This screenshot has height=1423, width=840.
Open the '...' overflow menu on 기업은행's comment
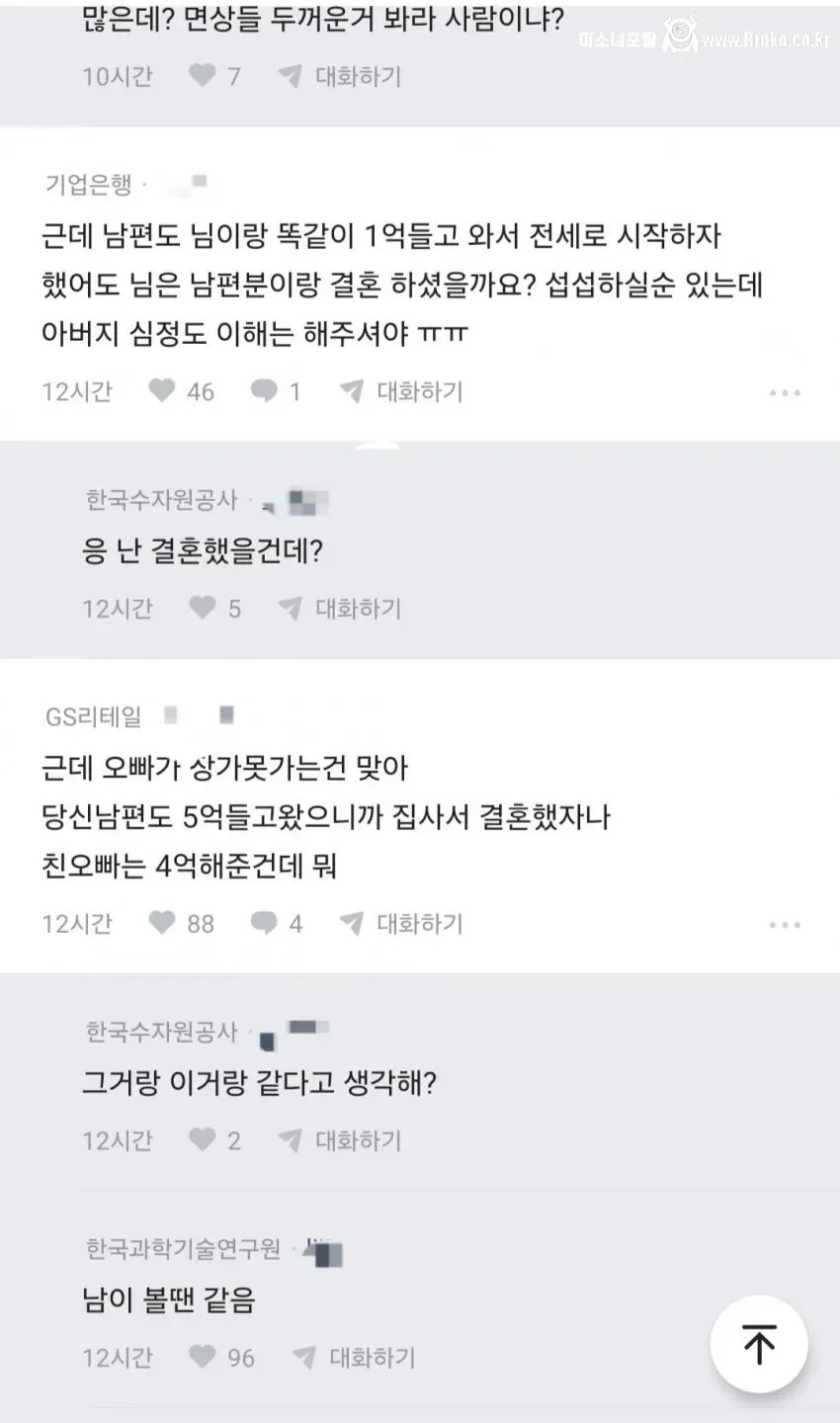(x=785, y=391)
